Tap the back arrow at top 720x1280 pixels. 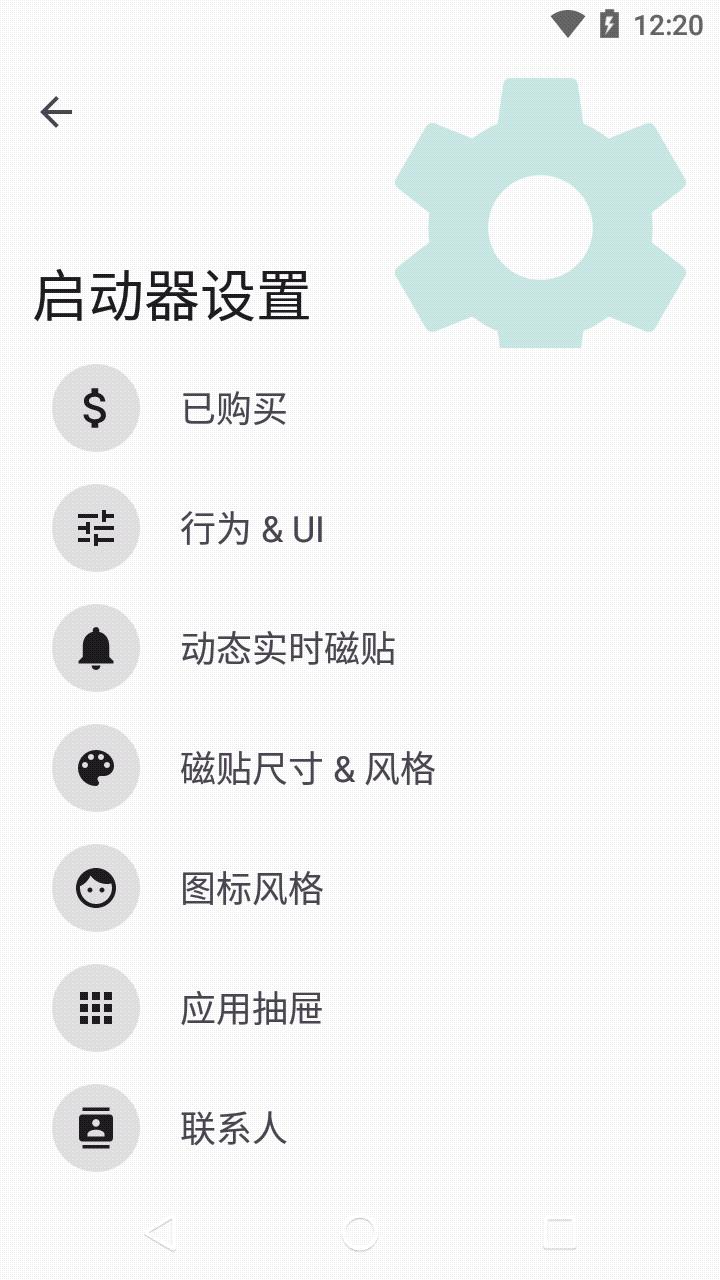pos(56,112)
